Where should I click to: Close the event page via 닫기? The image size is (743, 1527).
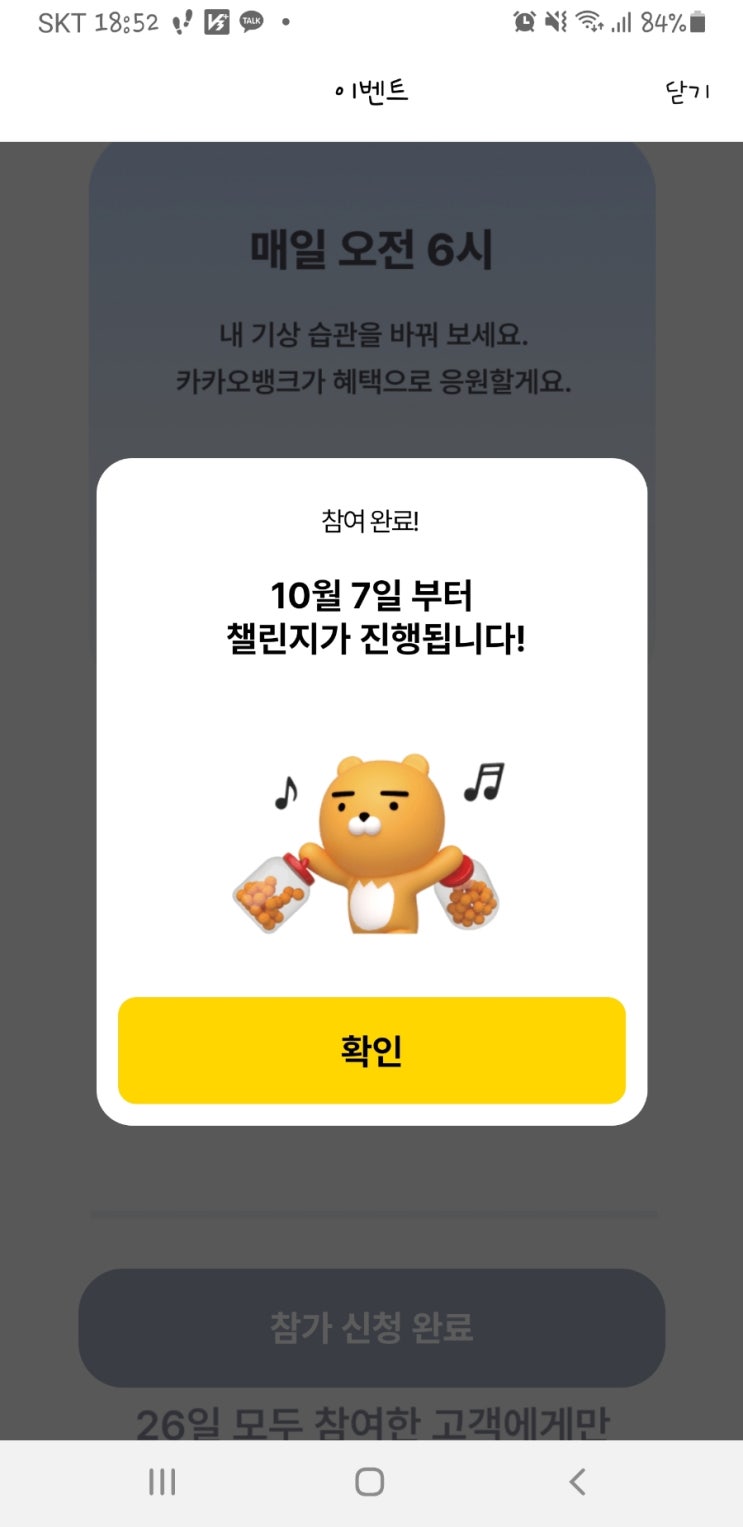tap(687, 92)
